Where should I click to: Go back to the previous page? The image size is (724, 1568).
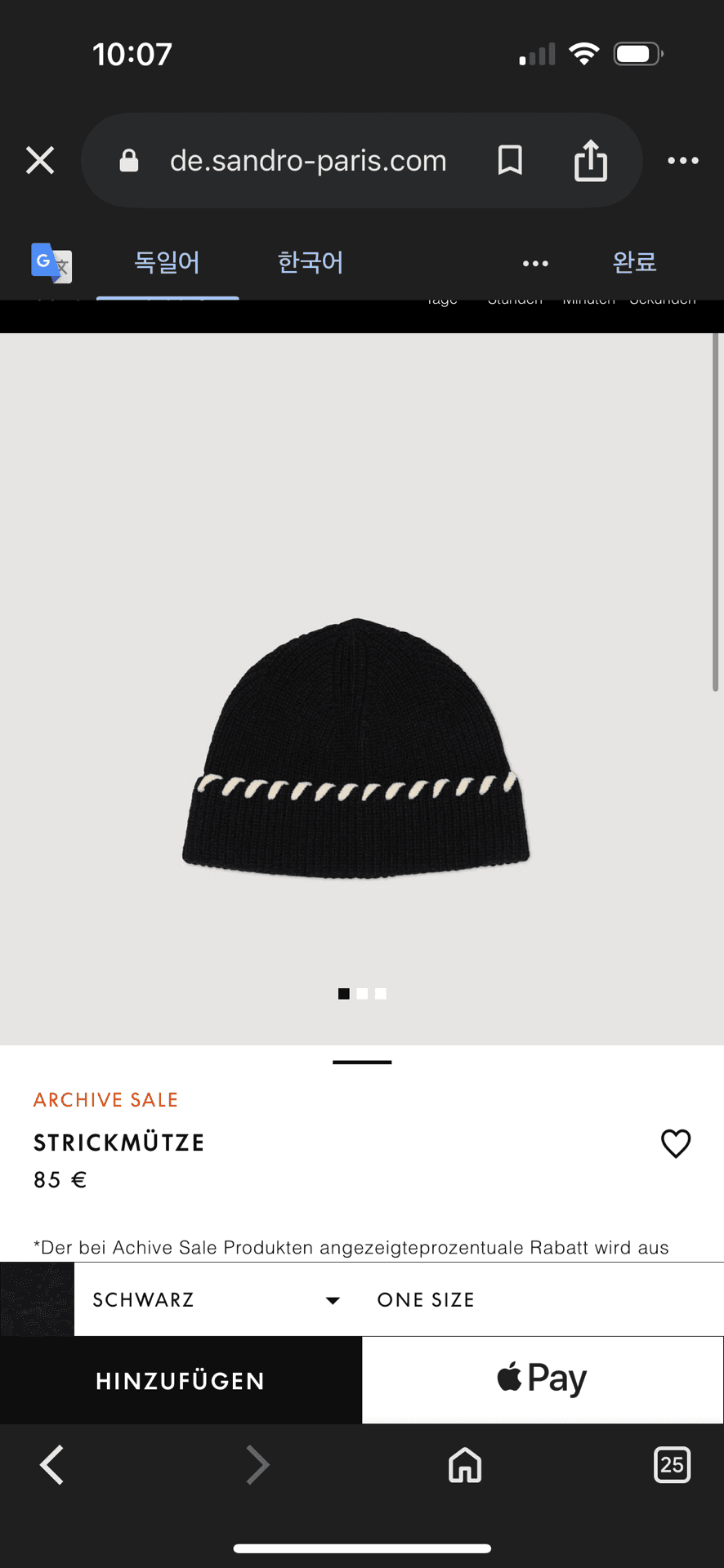[52, 1464]
